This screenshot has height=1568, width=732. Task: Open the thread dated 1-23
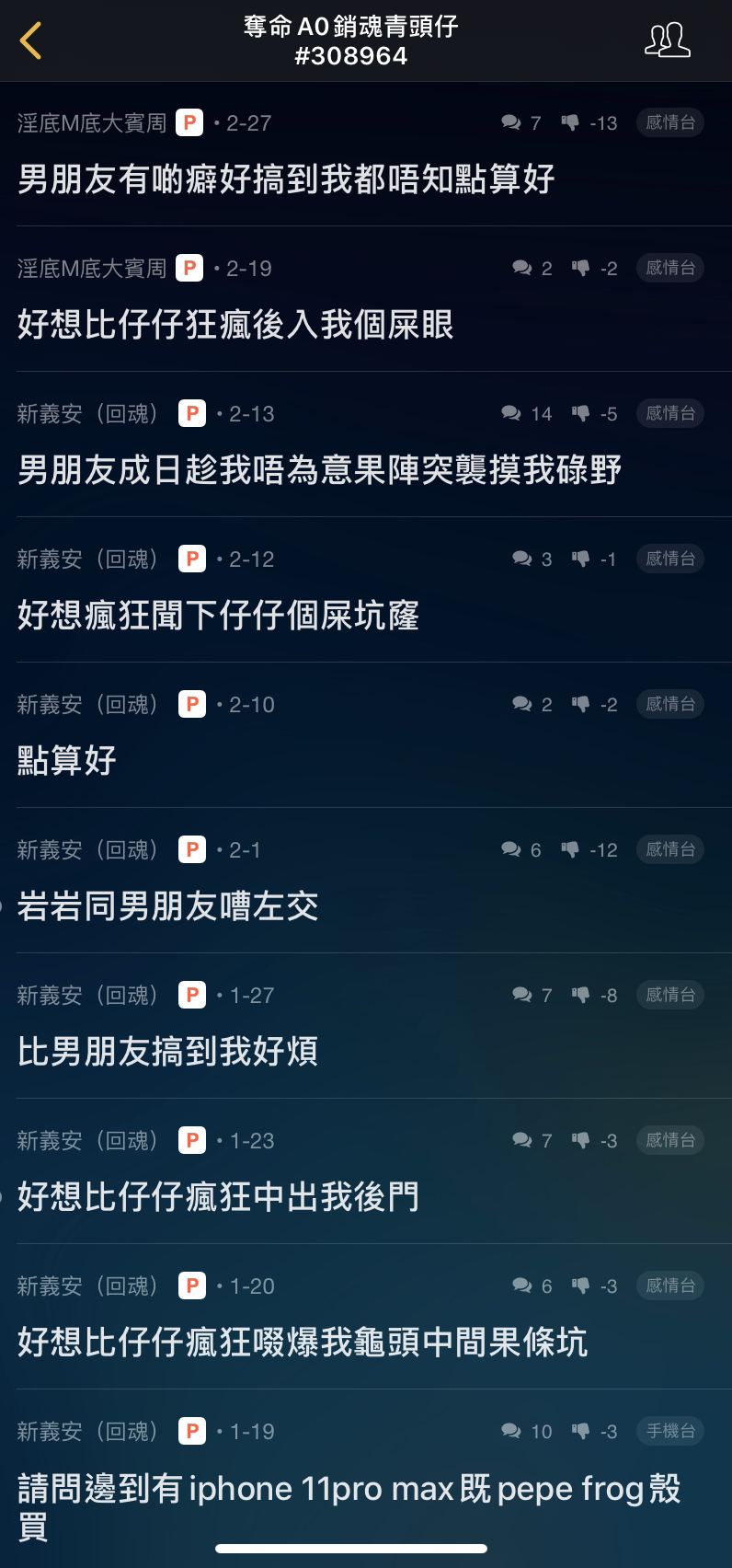(366, 1171)
